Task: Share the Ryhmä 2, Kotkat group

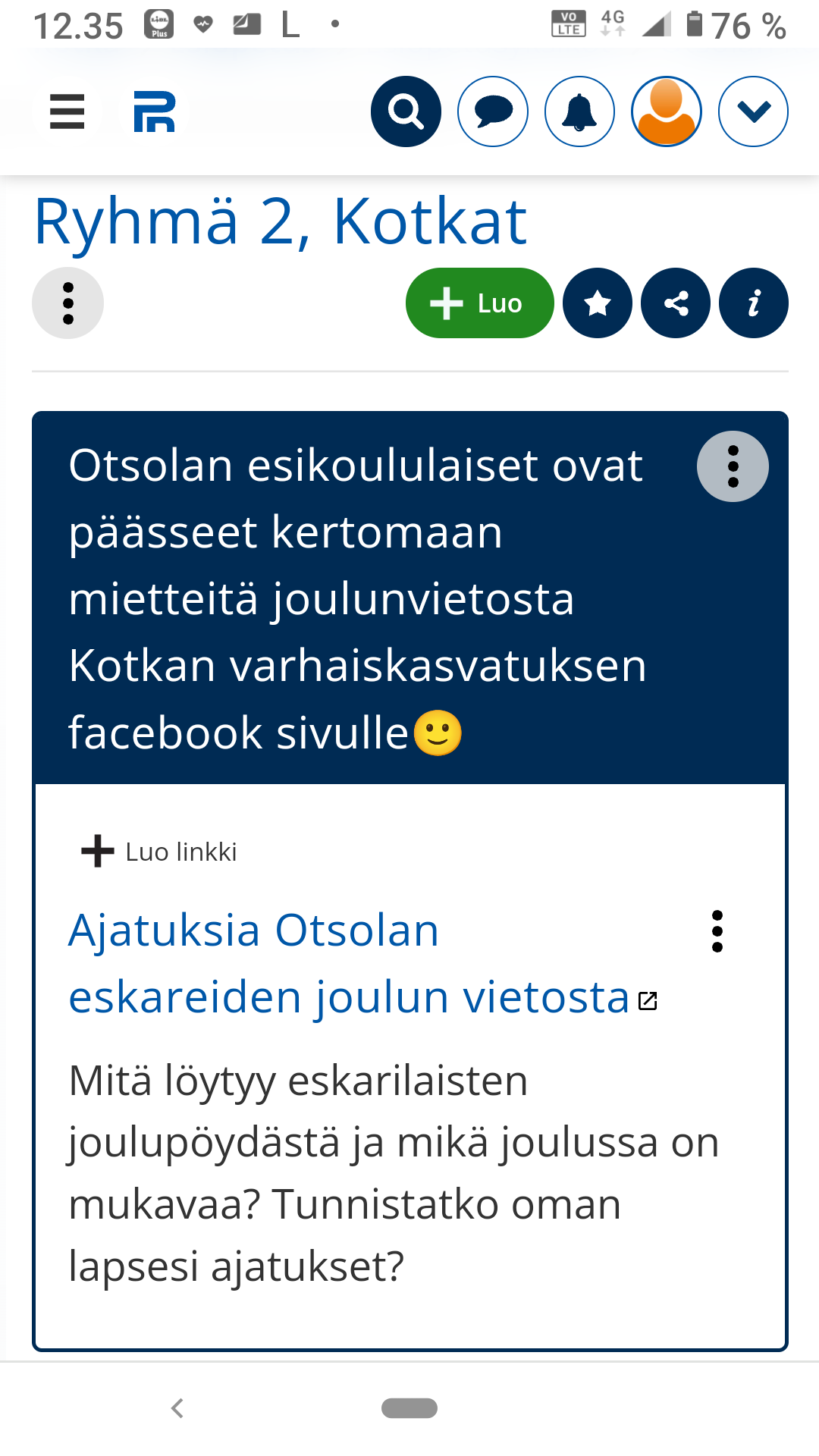Action: pyautogui.click(x=676, y=303)
